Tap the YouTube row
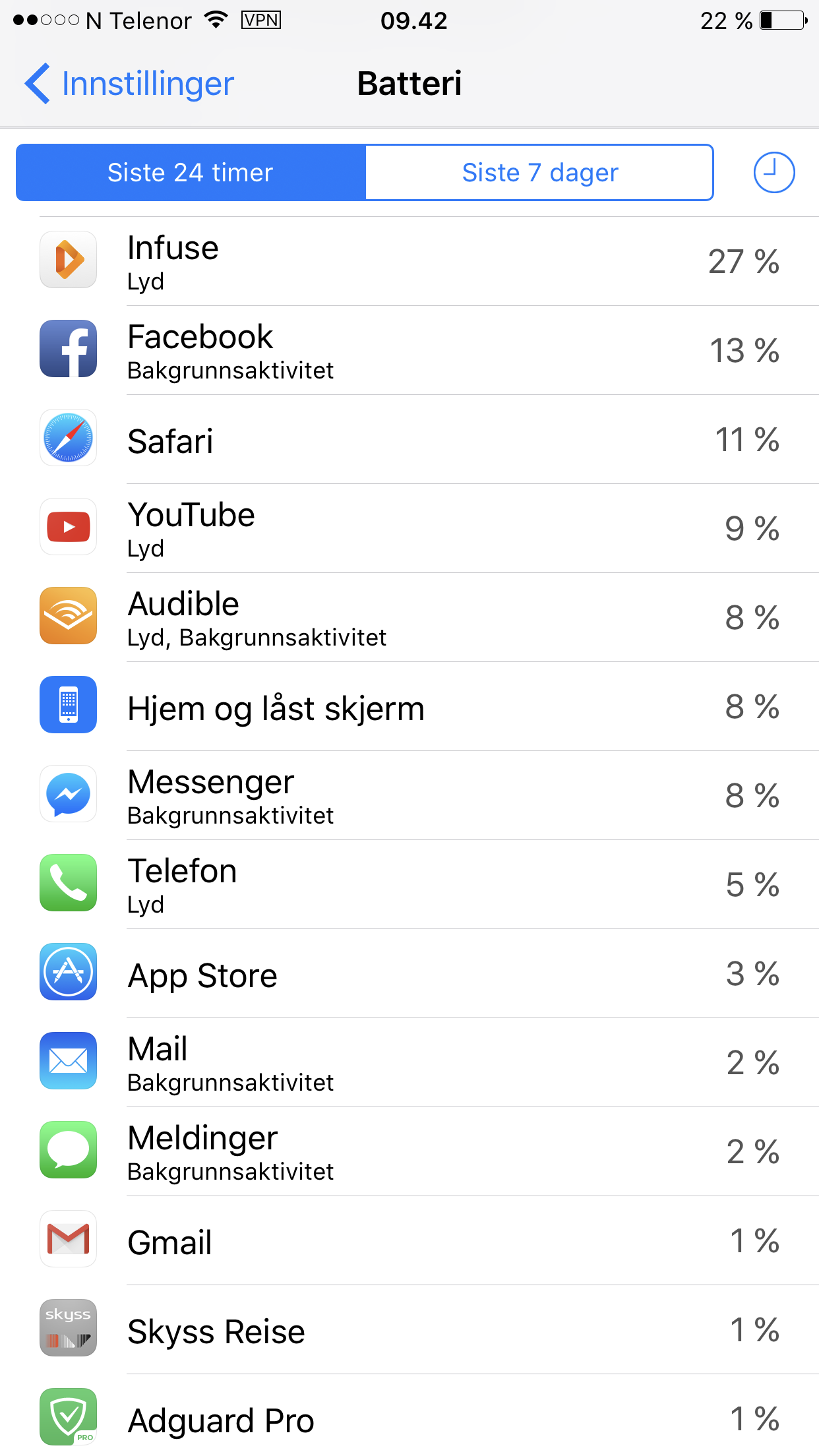The image size is (819, 1456). point(409,528)
